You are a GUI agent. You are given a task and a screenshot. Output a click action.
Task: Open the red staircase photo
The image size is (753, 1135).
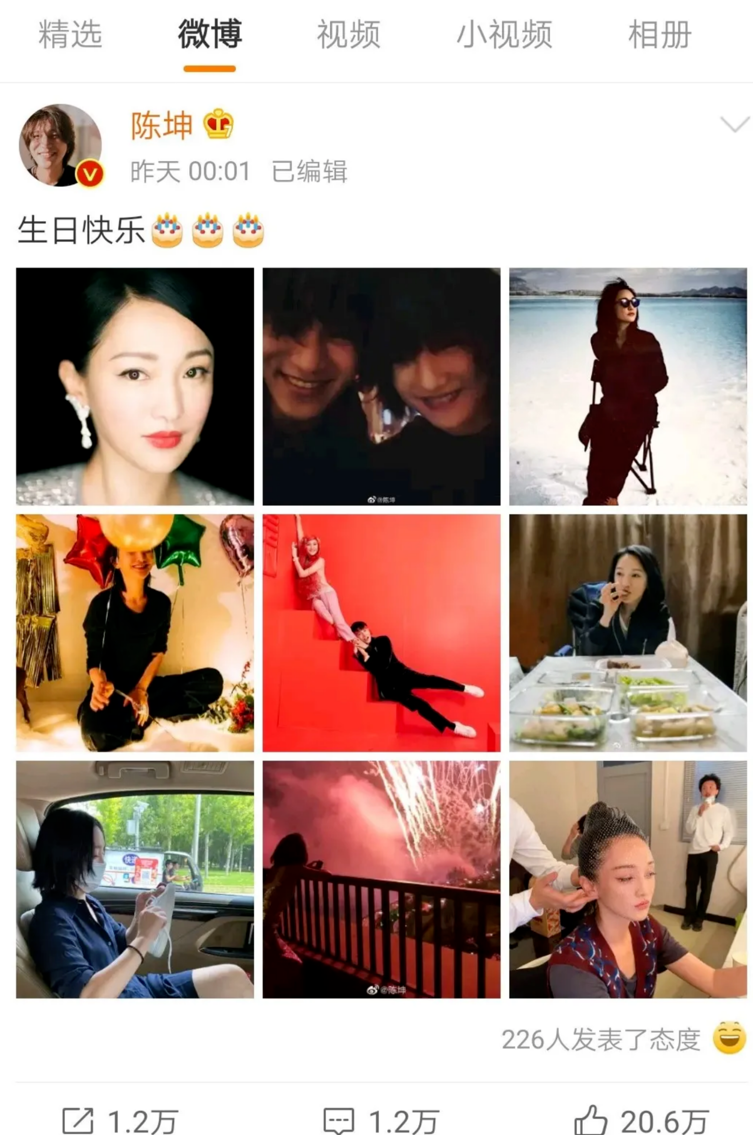(381, 633)
